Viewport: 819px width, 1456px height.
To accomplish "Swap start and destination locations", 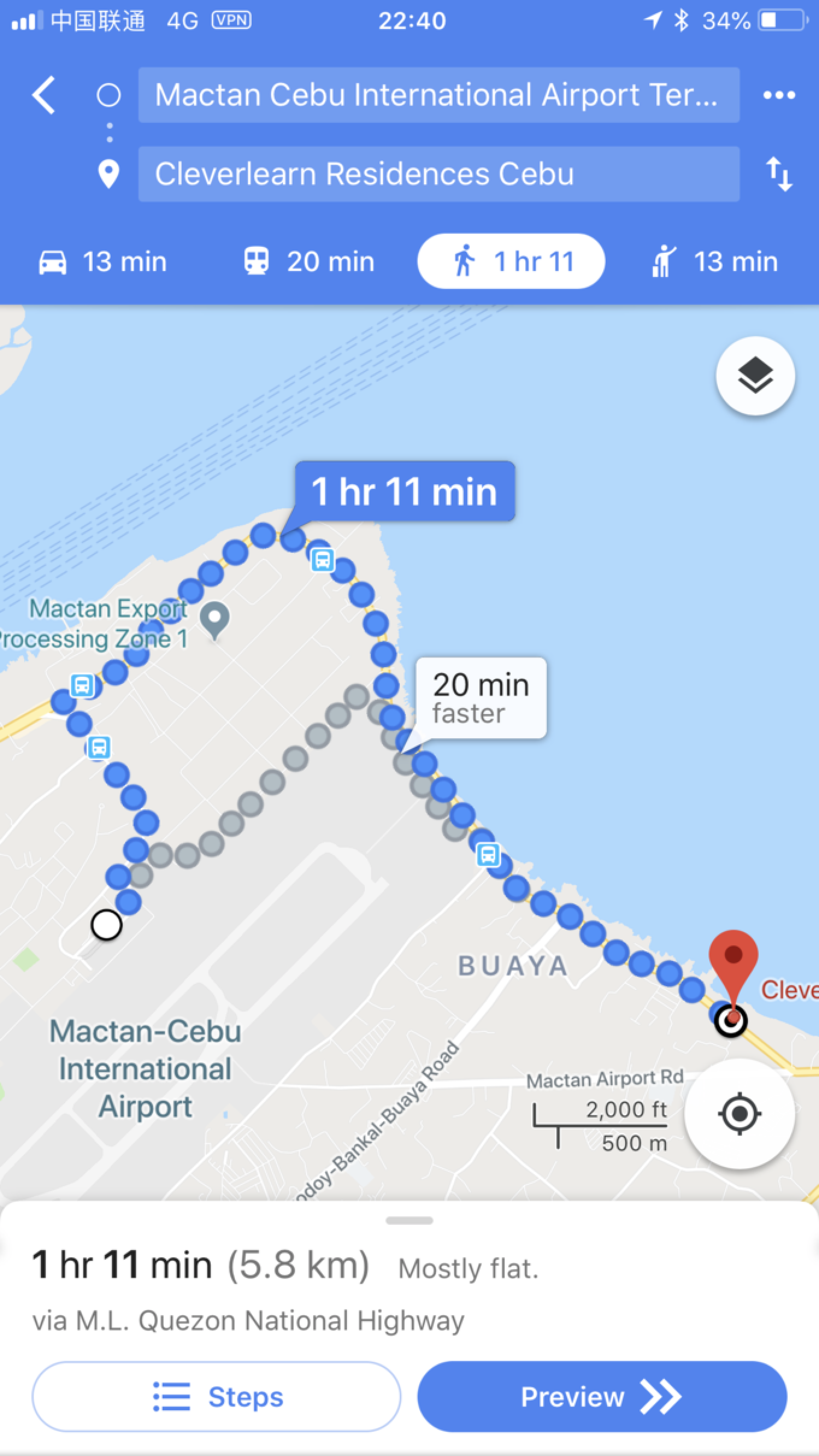I will (x=779, y=174).
